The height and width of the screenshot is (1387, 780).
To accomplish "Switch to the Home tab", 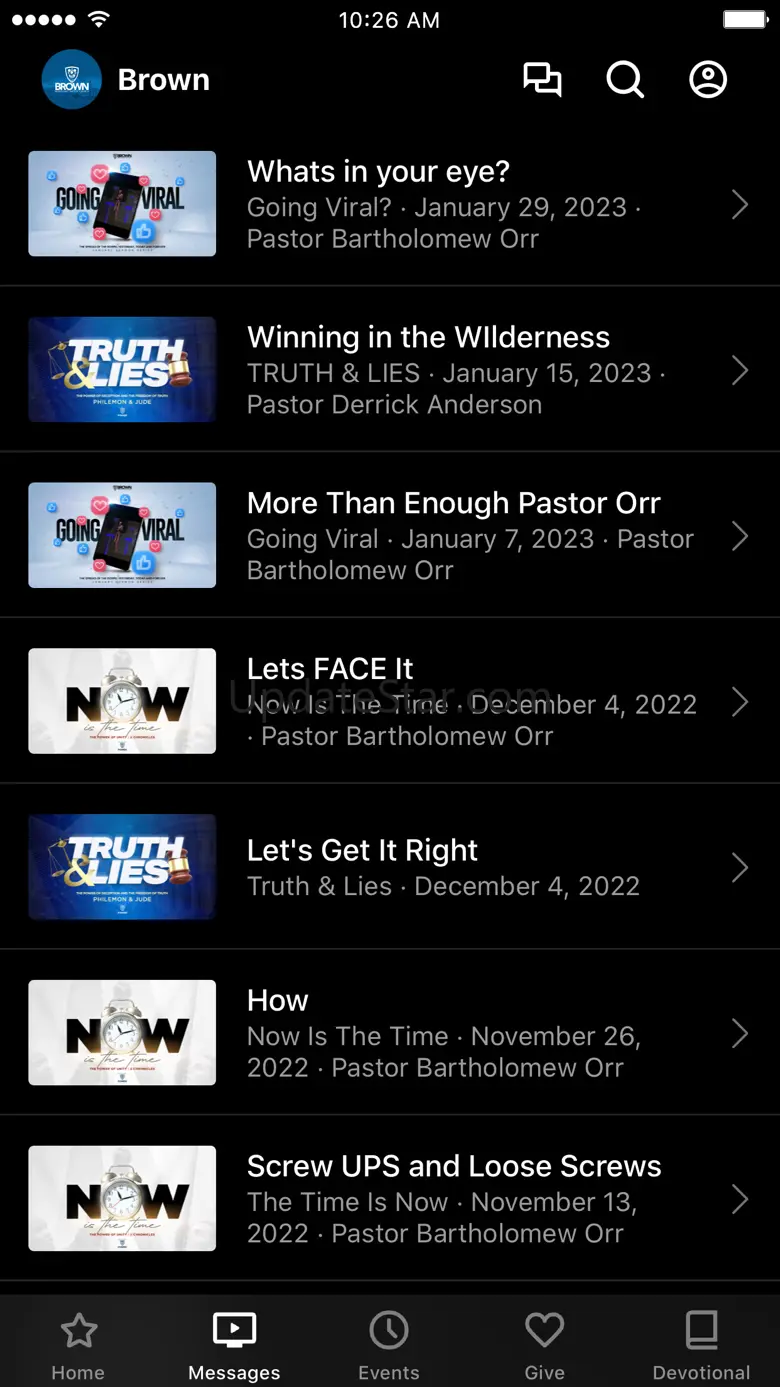I will point(78,1346).
